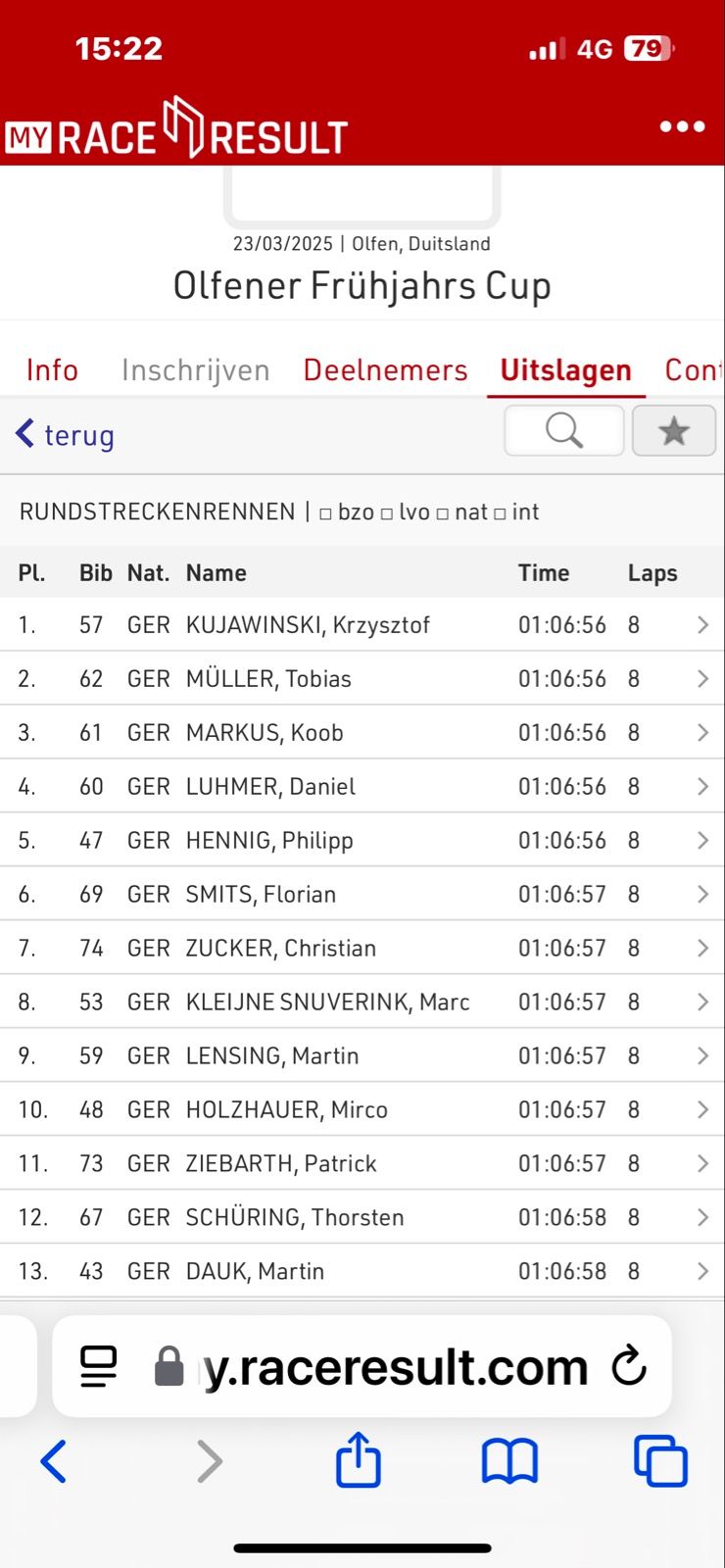Open Safari bookmarks
The height and width of the screenshot is (1568, 725).
point(509,1461)
